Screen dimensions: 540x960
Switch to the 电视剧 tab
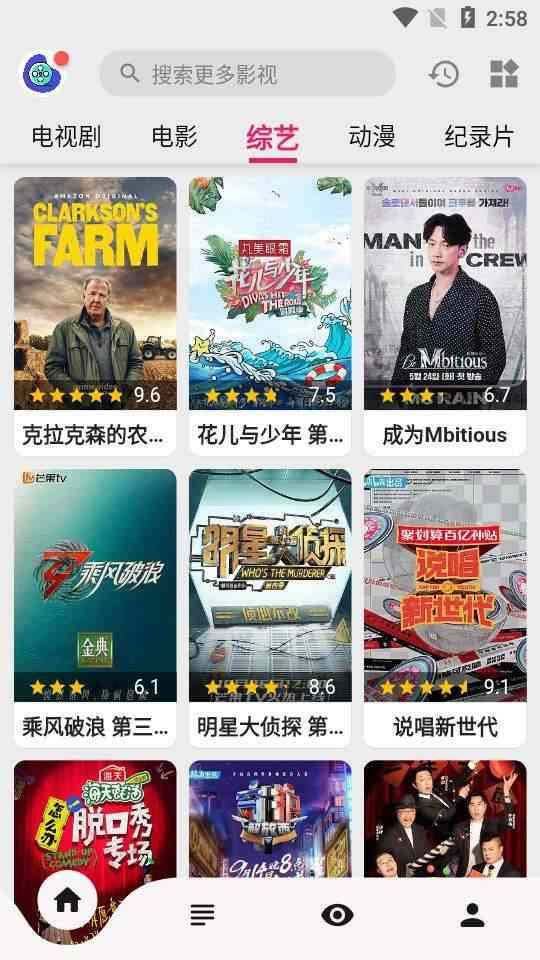coord(66,136)
